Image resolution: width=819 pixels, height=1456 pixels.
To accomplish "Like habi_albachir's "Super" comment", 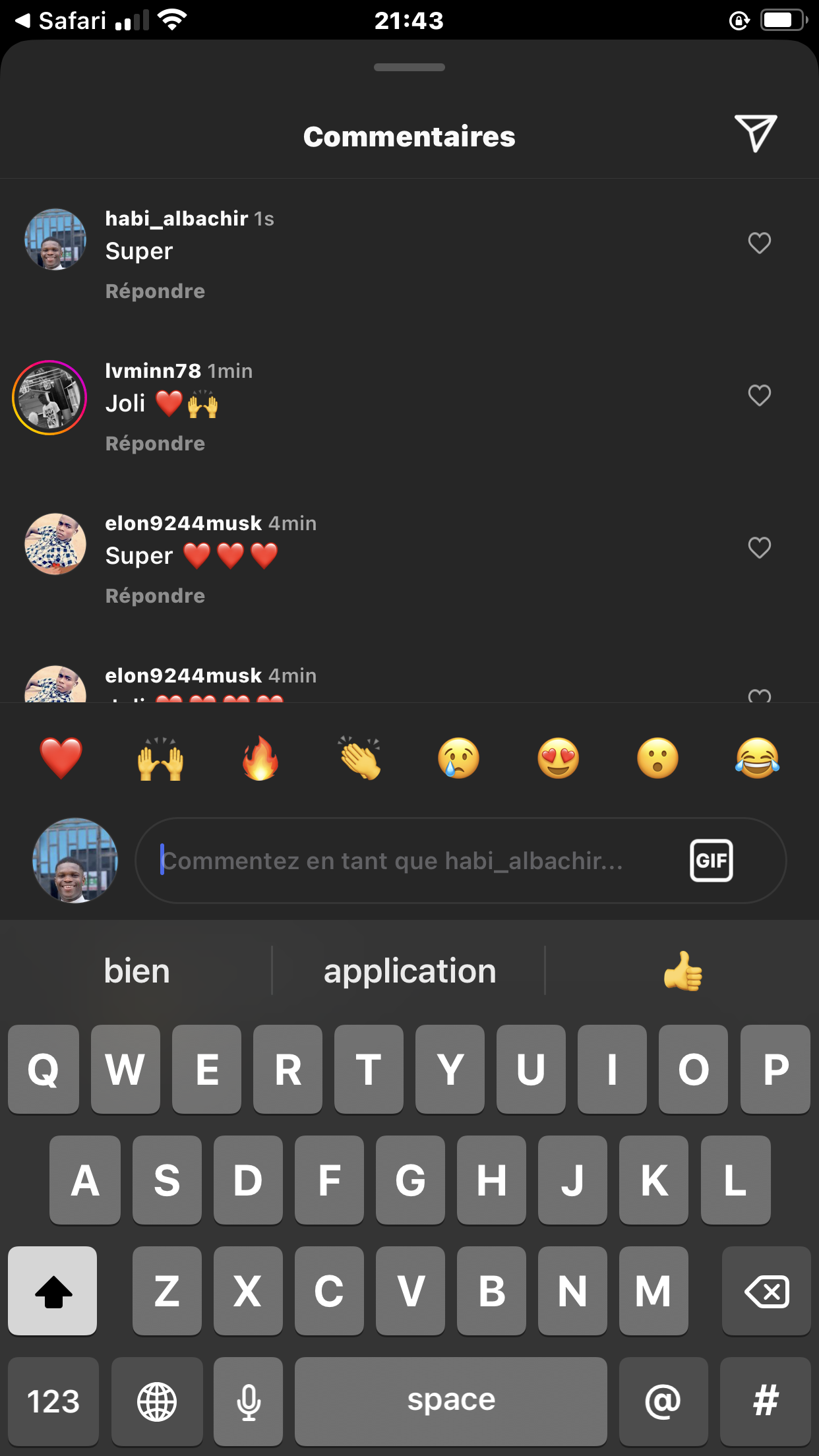I will click(759, 243).
